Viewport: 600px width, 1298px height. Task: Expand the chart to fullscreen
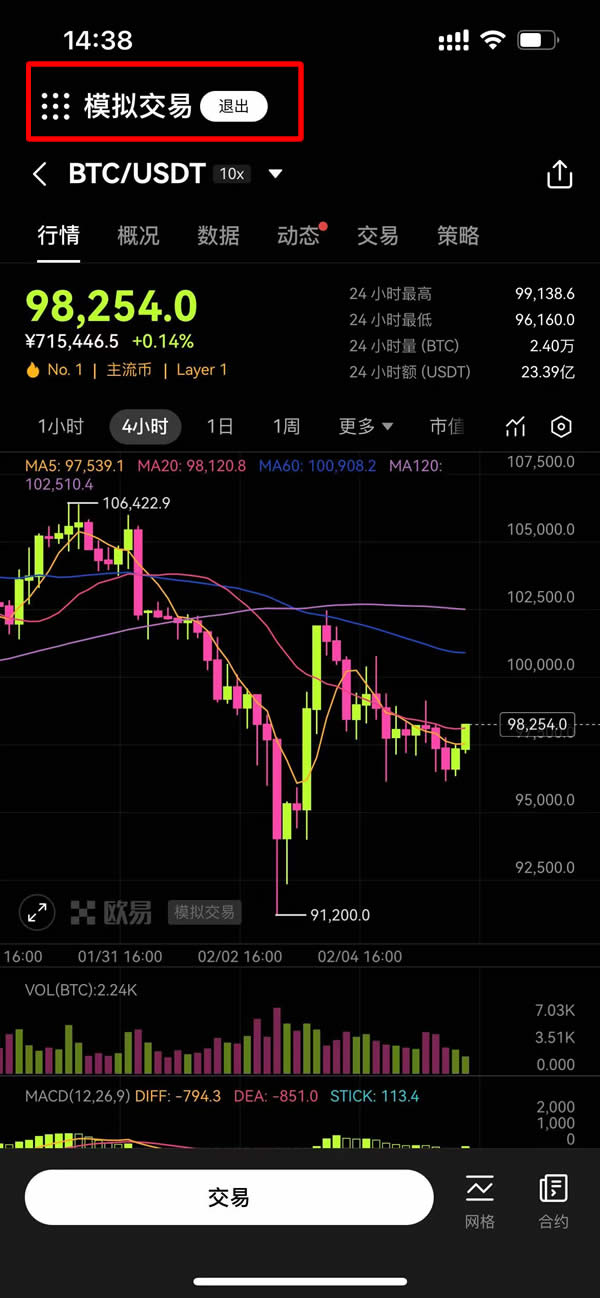[37, 911]
